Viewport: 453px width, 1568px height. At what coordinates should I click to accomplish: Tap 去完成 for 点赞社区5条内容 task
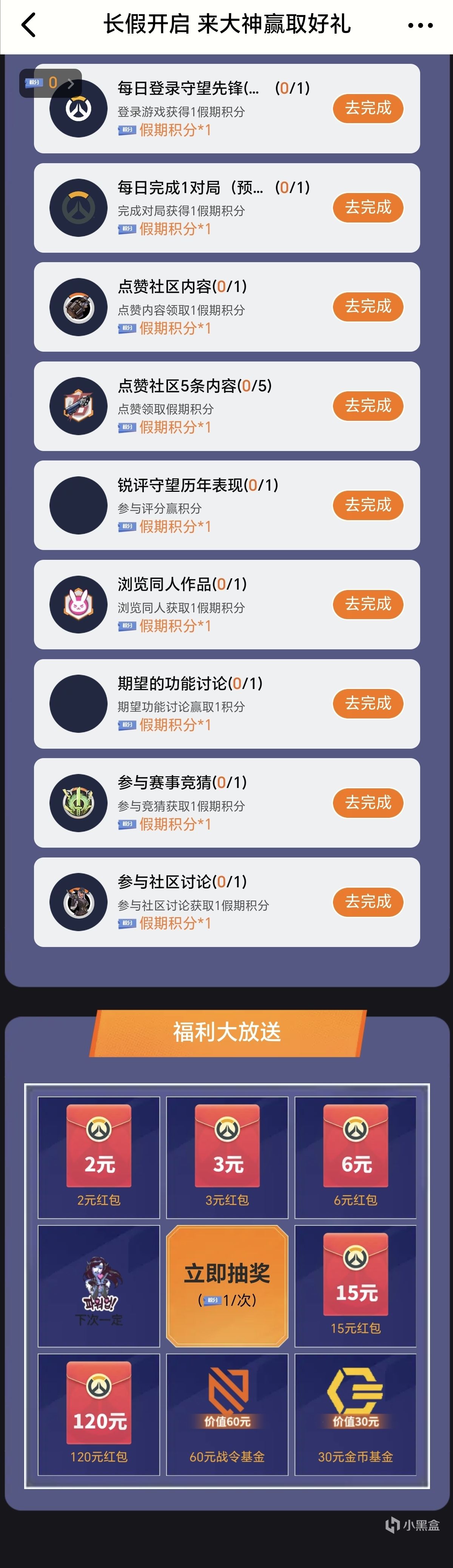(368, 405)
